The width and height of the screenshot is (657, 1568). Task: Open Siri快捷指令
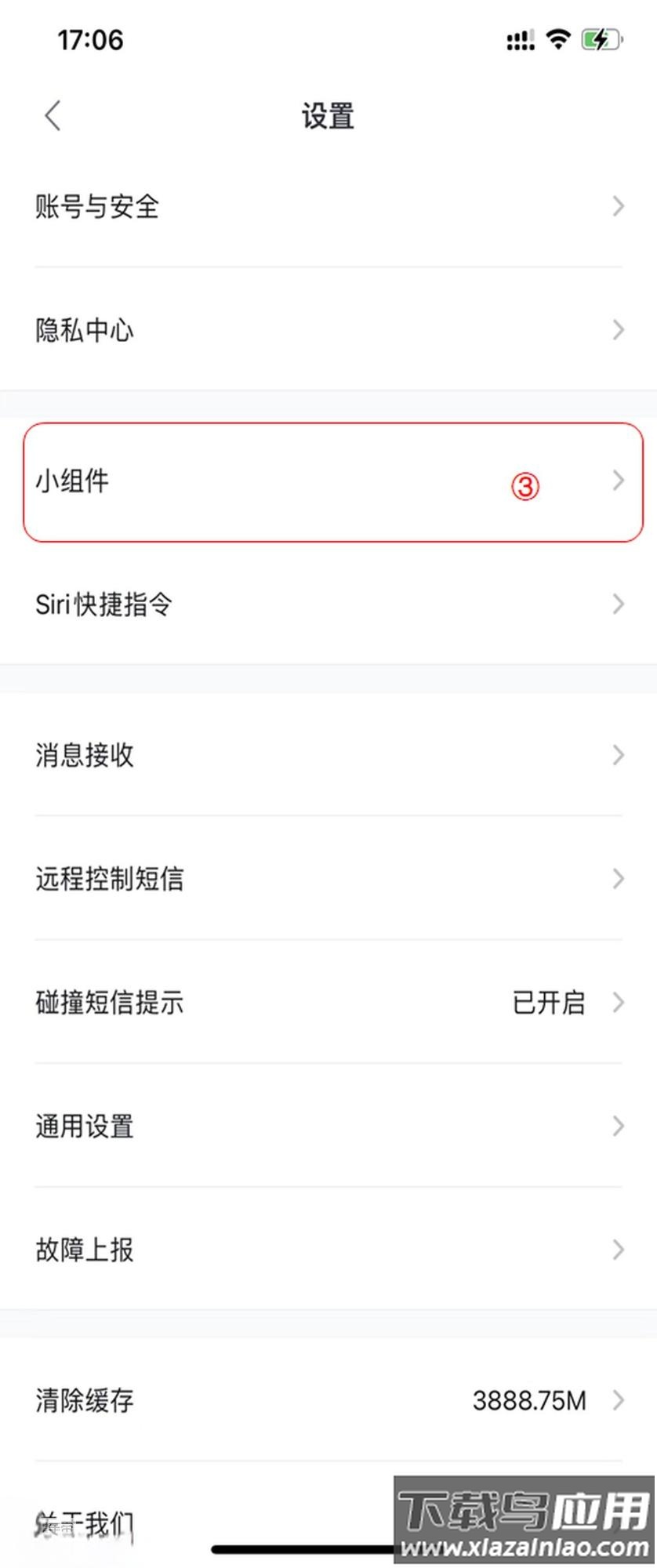[x=328, y=604]
